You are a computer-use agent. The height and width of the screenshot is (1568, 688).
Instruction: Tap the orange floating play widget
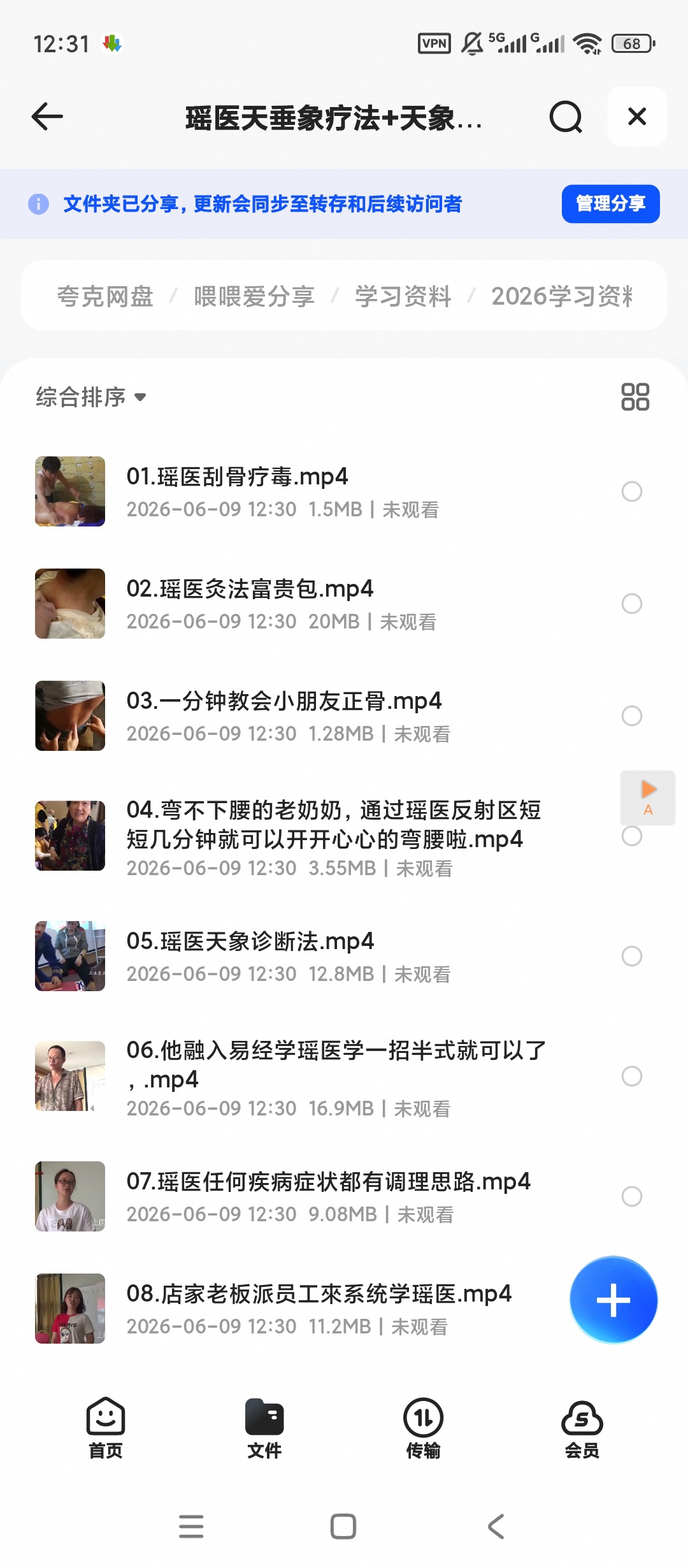pos(648,797)
